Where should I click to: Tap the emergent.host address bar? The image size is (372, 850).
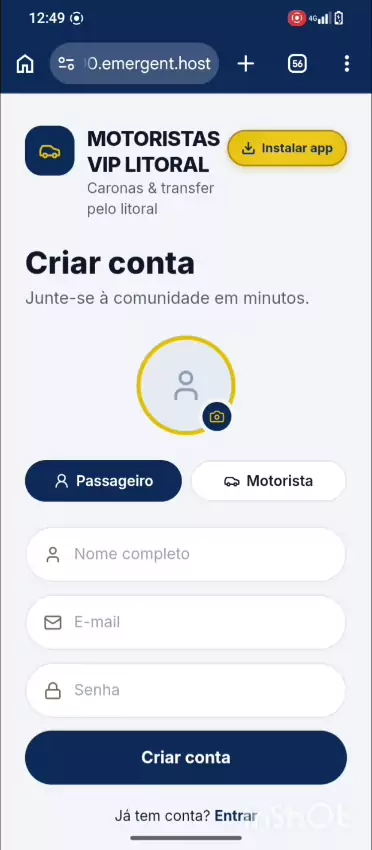[x=134, y=64]
